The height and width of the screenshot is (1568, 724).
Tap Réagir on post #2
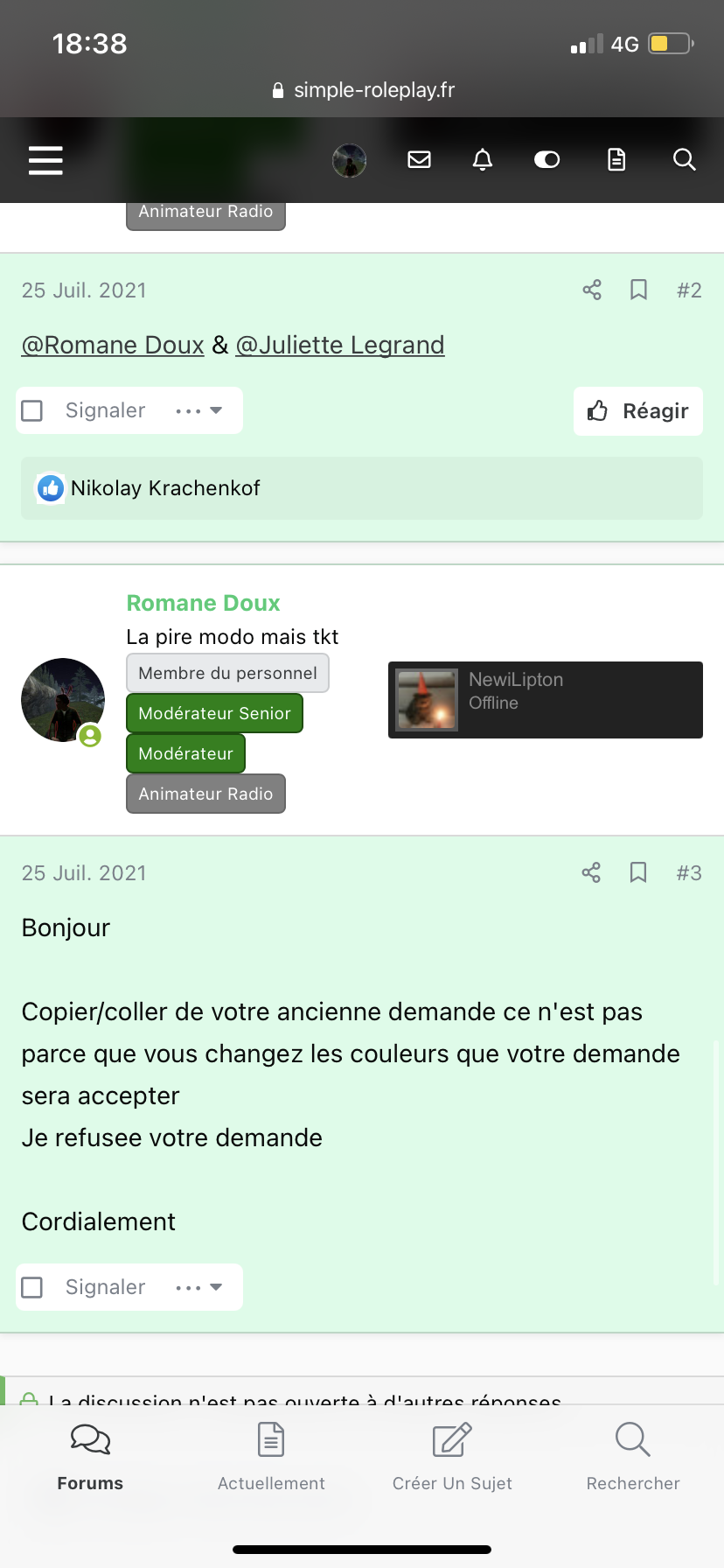(638, 410)
